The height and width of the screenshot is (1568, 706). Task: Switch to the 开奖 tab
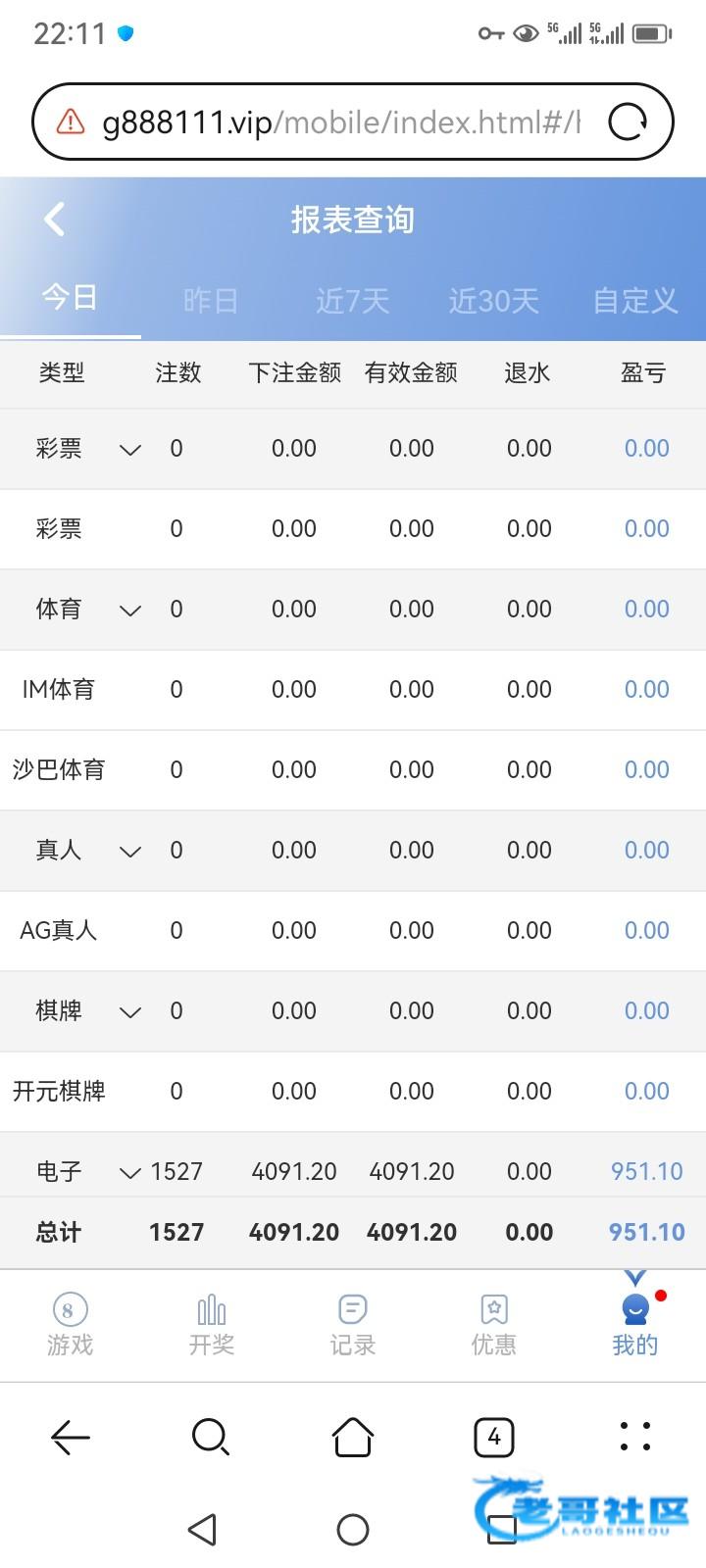[x=211, y=1324]
